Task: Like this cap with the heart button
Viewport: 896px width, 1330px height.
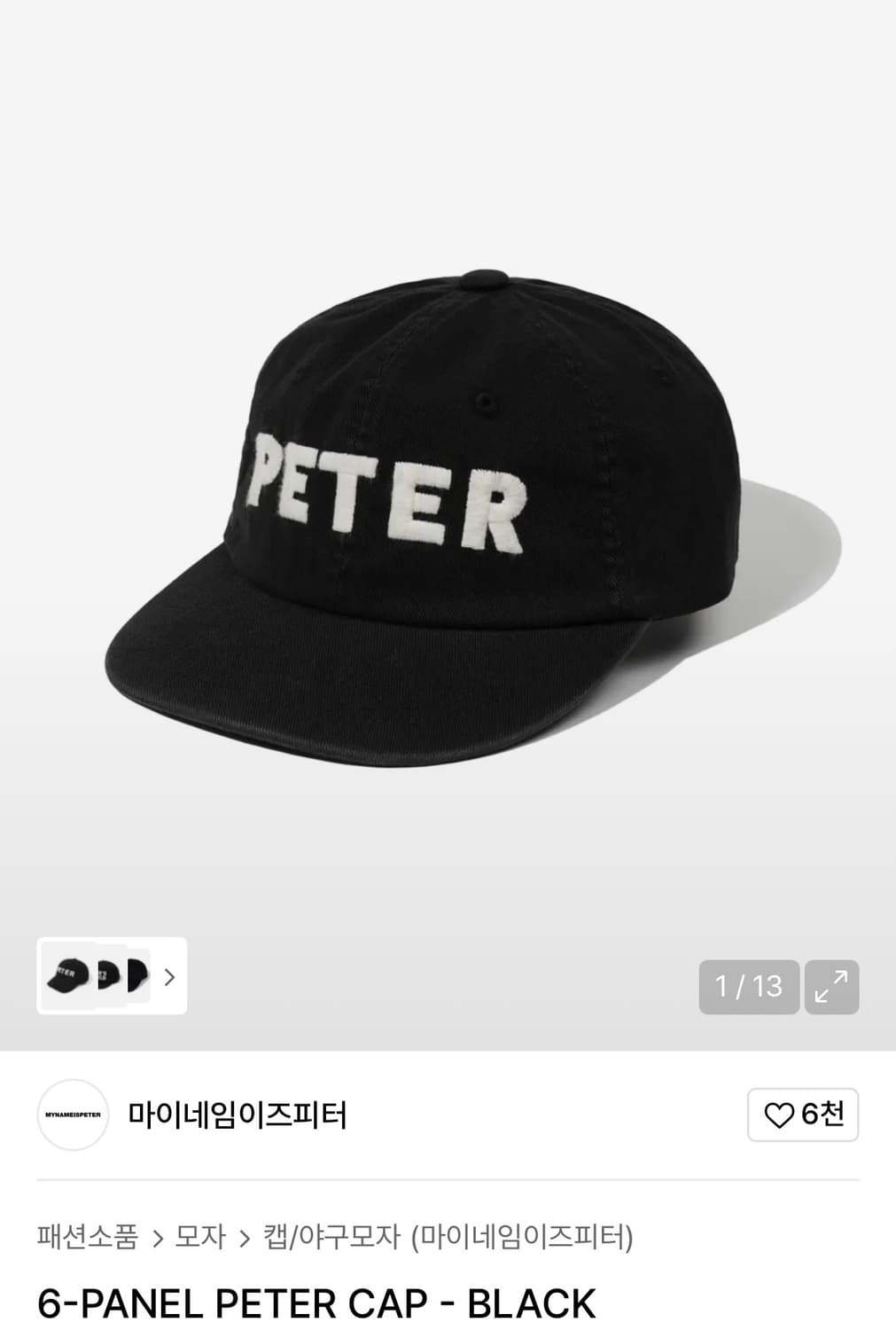Action: [x=803, y=1115]
